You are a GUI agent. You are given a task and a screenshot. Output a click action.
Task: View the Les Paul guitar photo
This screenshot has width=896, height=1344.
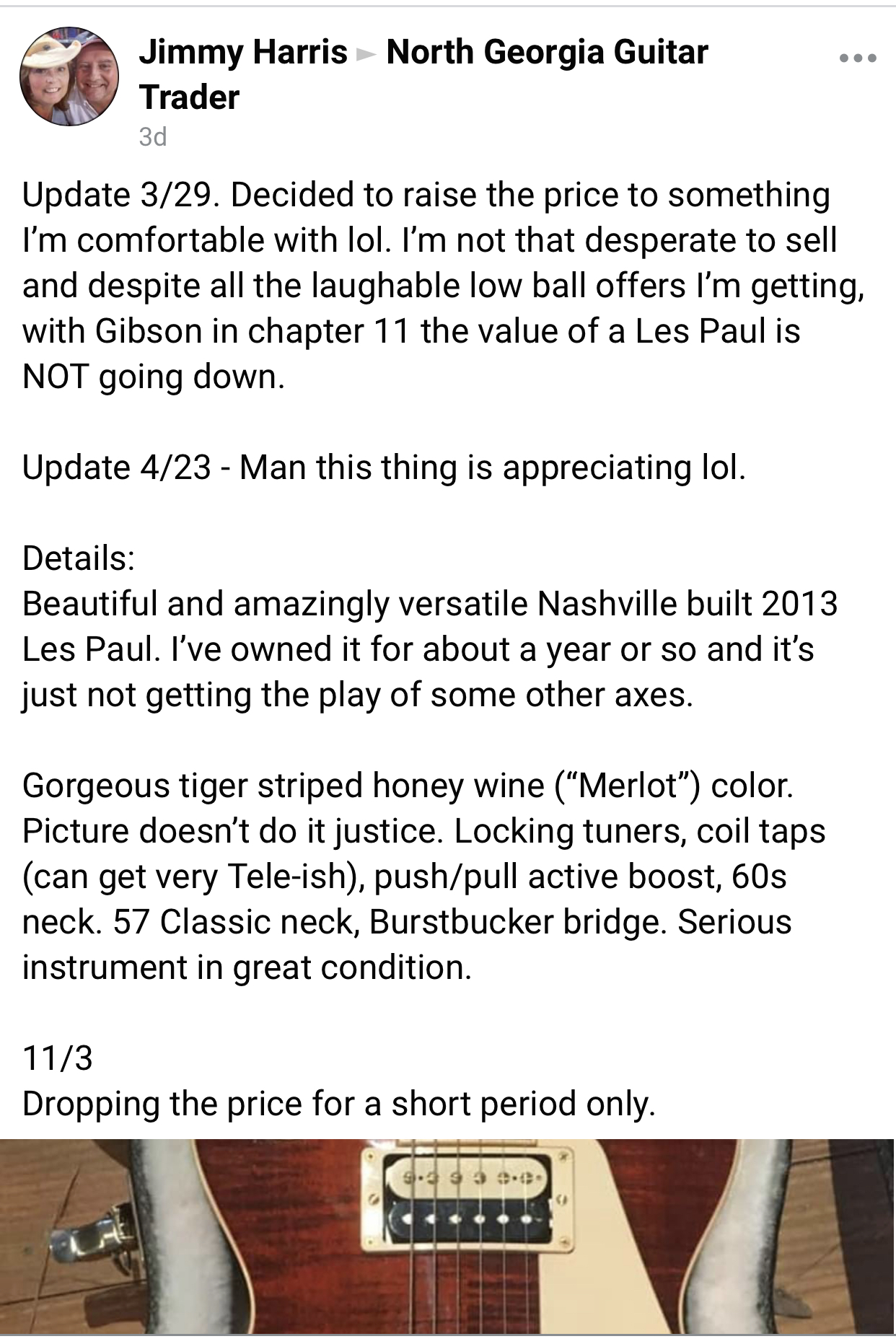click(447, 1239)
